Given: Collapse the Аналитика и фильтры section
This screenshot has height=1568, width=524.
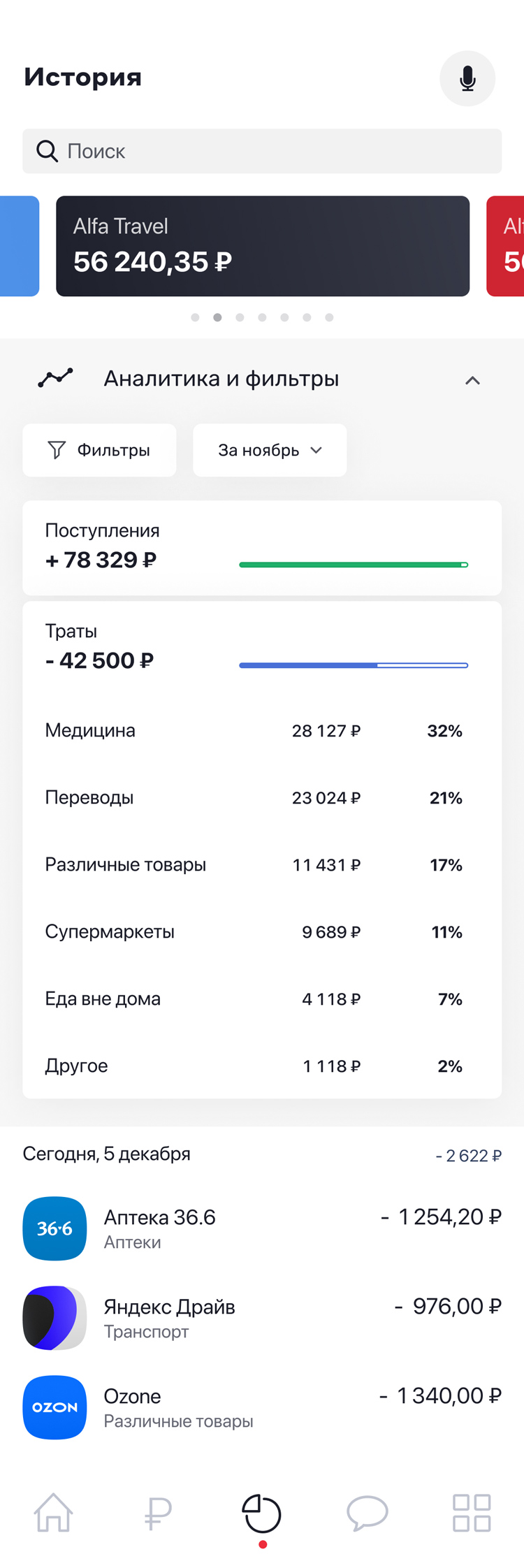Looking at the screenshot, I should pyautogui.click(x=473, y=380).
